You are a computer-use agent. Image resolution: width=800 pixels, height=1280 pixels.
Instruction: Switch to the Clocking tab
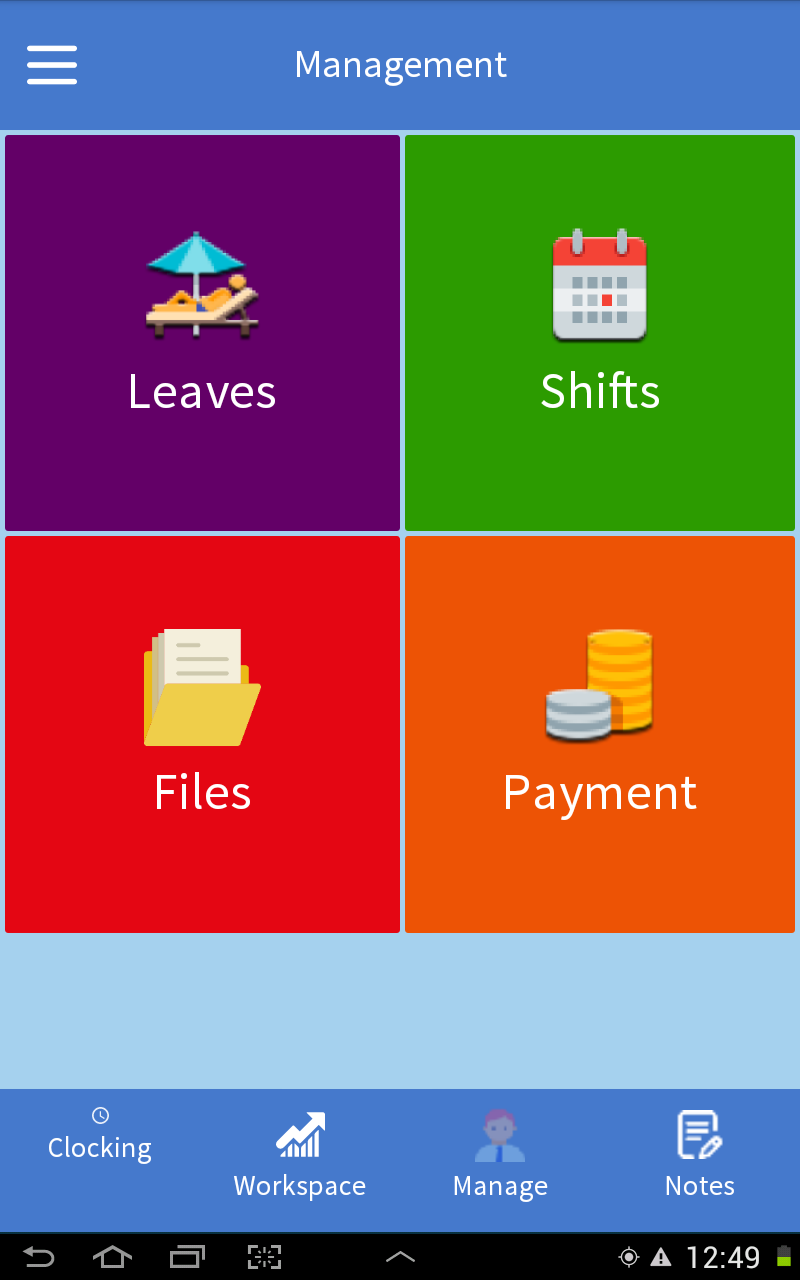pyautogui.click(x=100, y=1138)
